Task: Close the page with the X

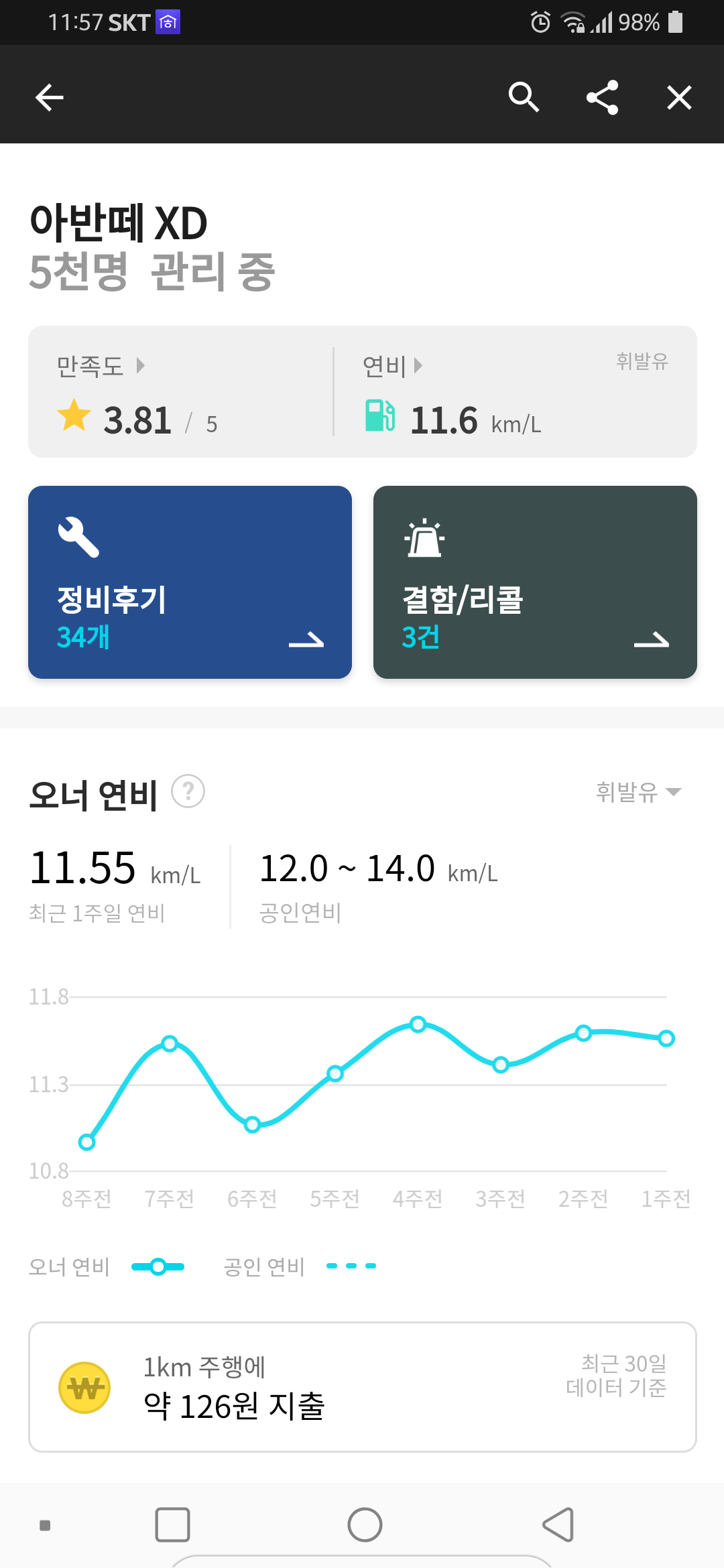Action: (x=679, y=98)
